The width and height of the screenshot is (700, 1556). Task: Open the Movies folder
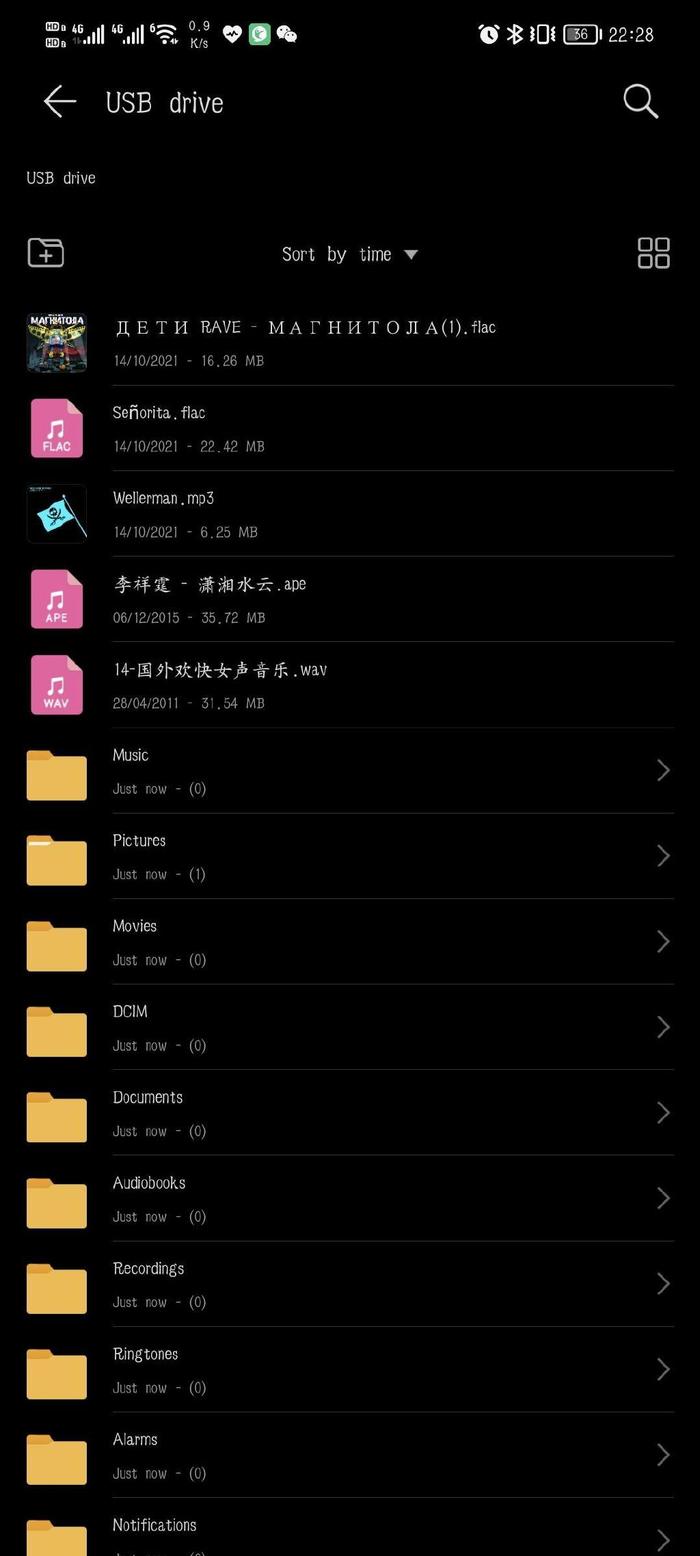[x=350, y=942]
